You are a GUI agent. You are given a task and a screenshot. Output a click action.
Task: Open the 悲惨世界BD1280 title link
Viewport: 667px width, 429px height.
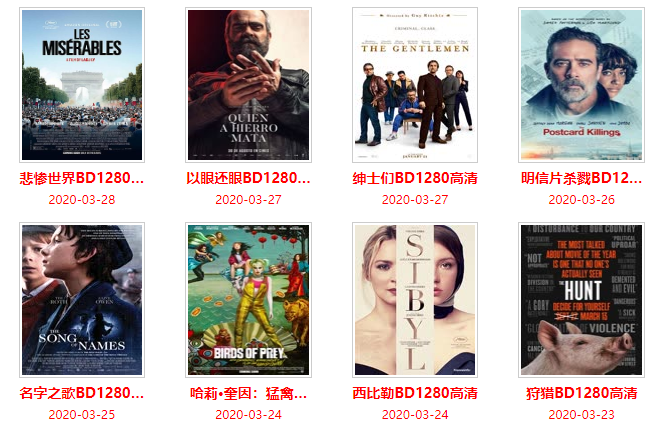(82, 178)
